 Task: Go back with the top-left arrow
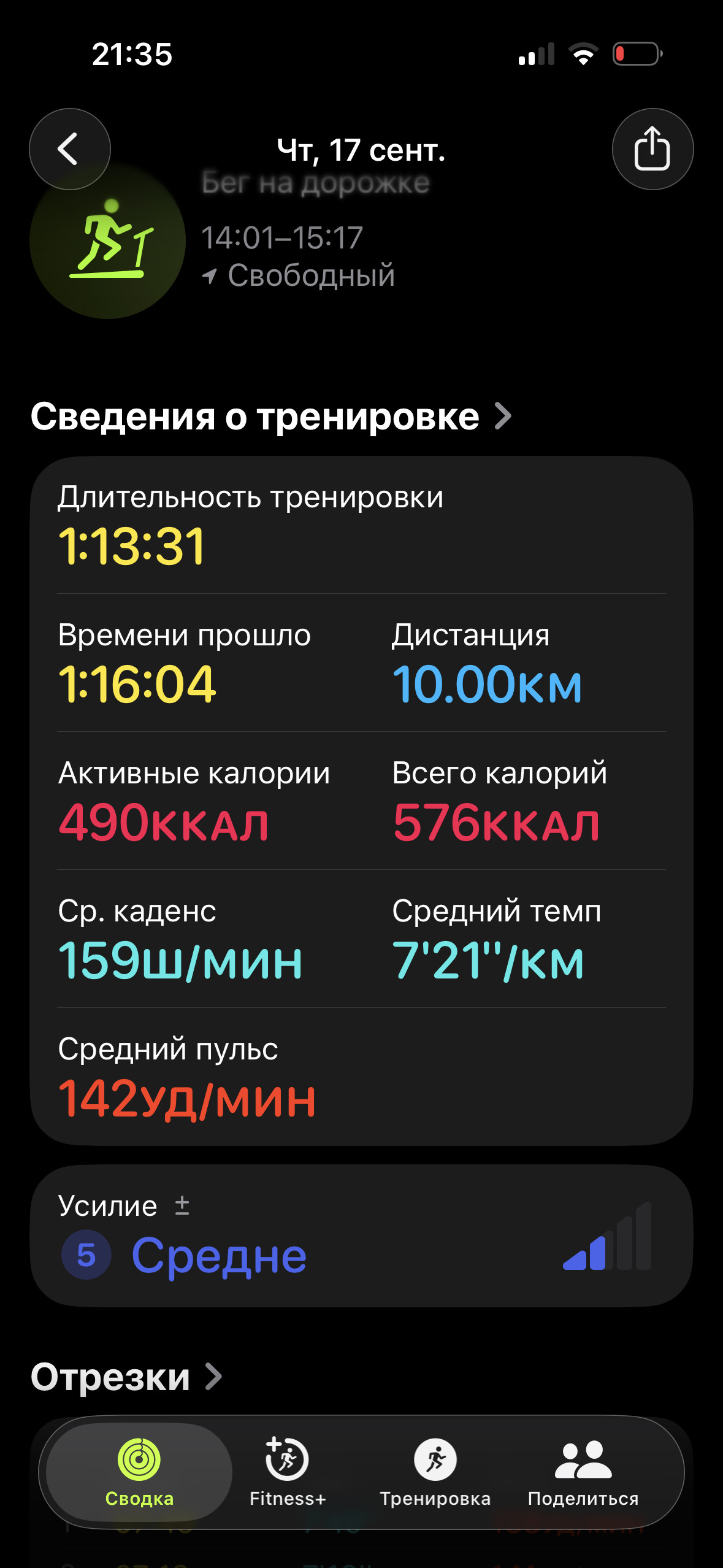tap(70, 149)
